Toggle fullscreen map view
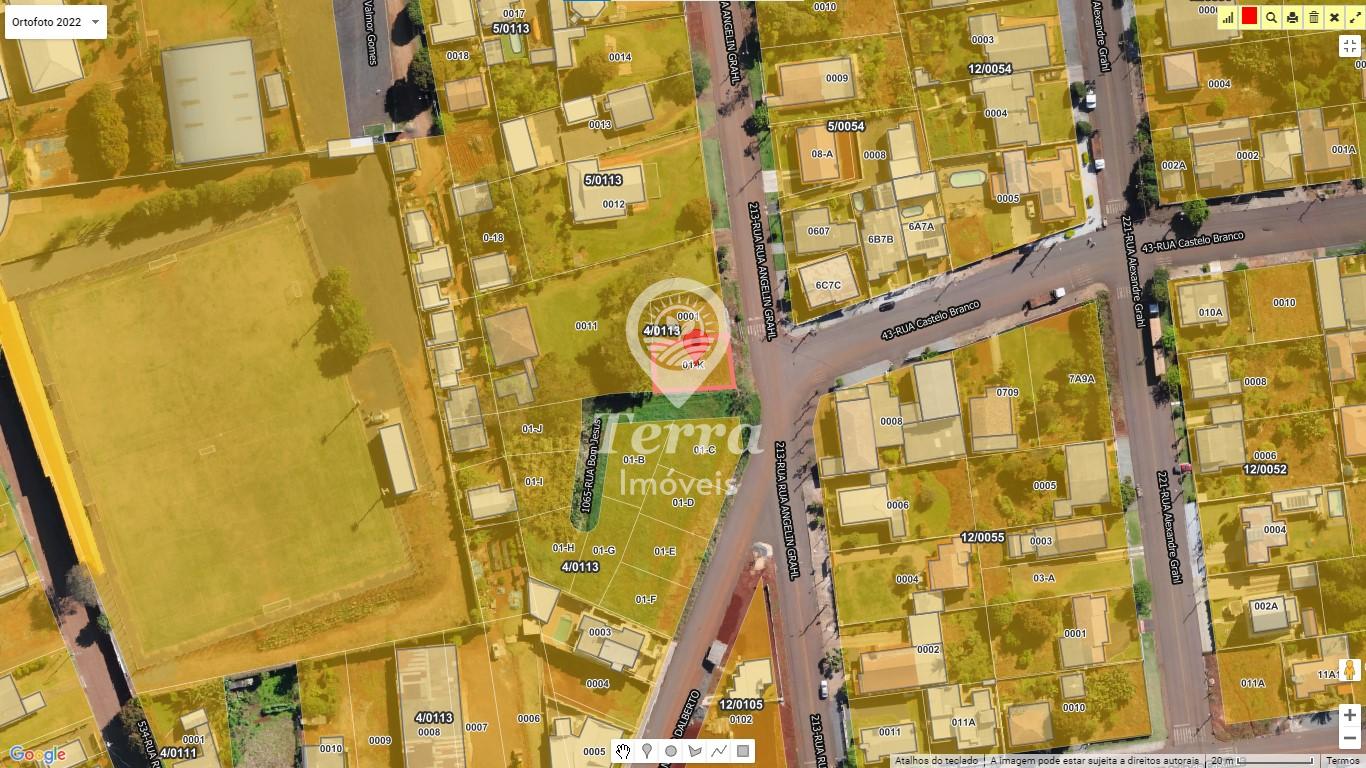The image size is (1366, 768). (x=1349, y=46)
